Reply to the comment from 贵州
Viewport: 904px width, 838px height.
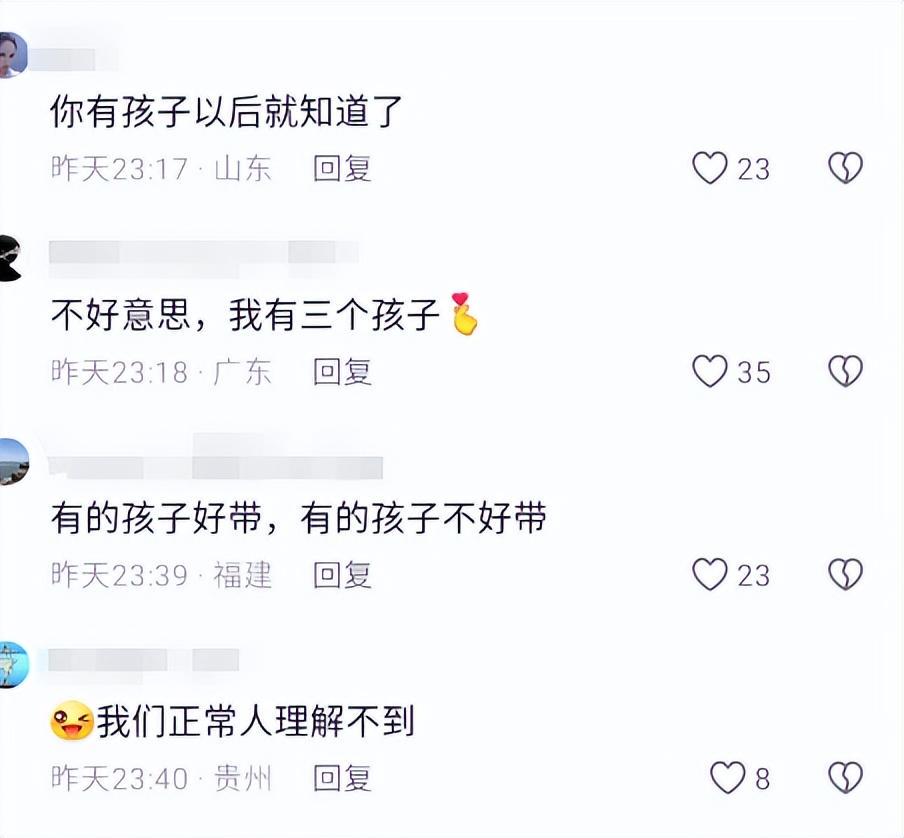(342, 777)
